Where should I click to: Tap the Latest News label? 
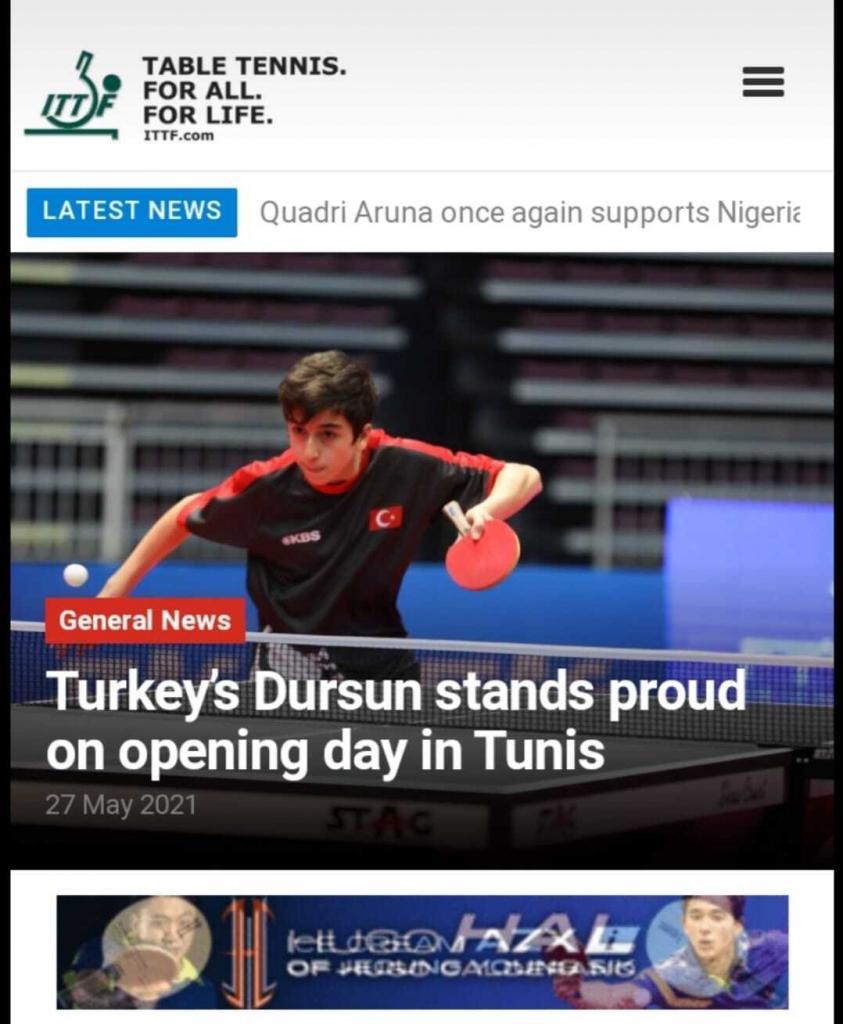tap(132, 212)
